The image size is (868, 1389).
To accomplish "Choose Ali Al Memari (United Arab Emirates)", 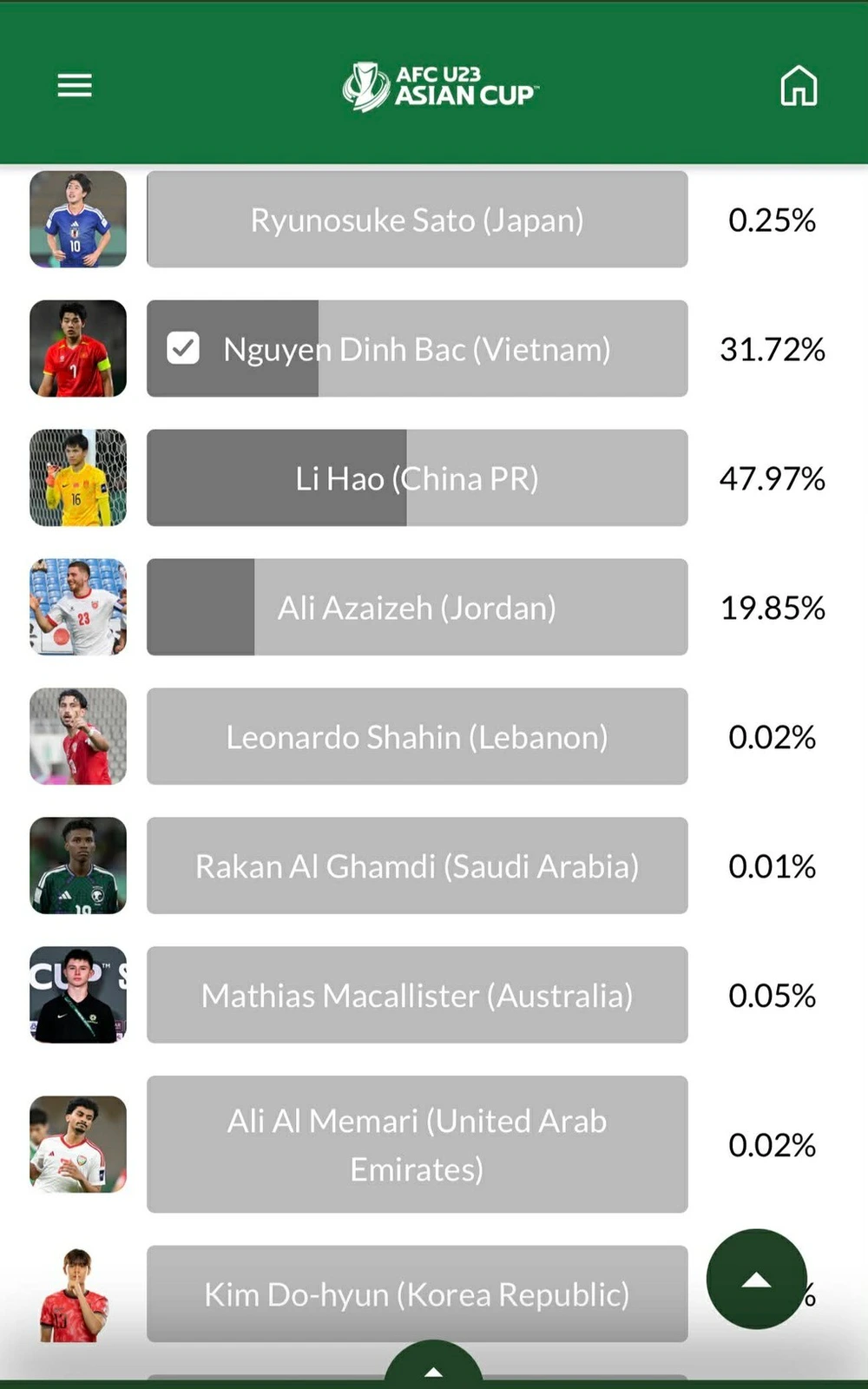I will coord(417,1144).
